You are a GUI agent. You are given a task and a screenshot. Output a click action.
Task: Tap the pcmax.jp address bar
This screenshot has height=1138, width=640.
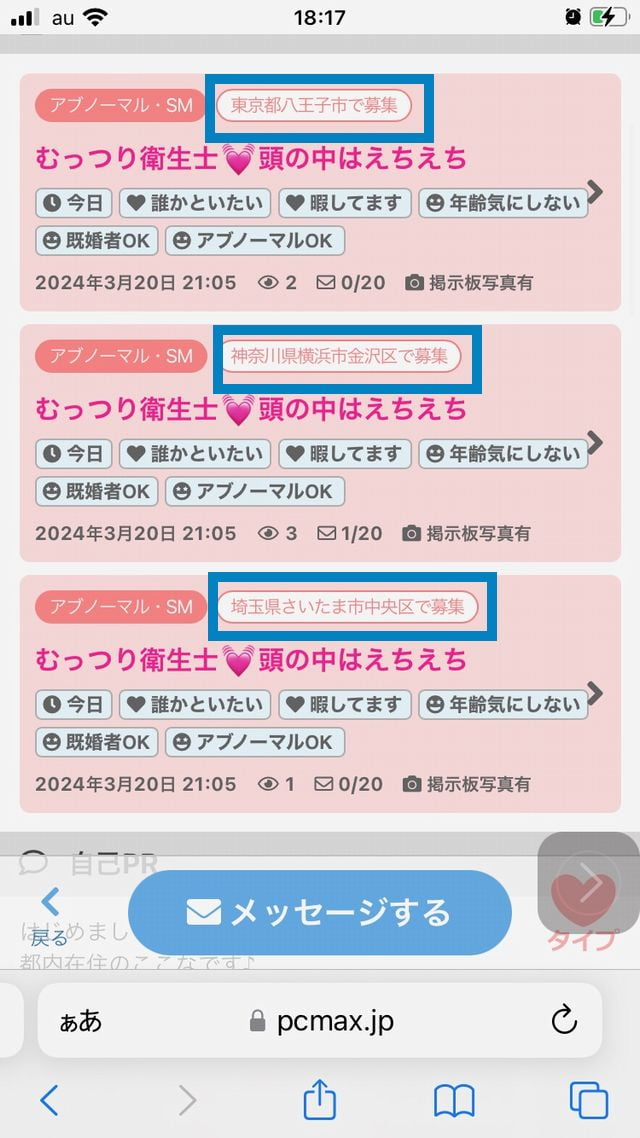click(320, 1020)
